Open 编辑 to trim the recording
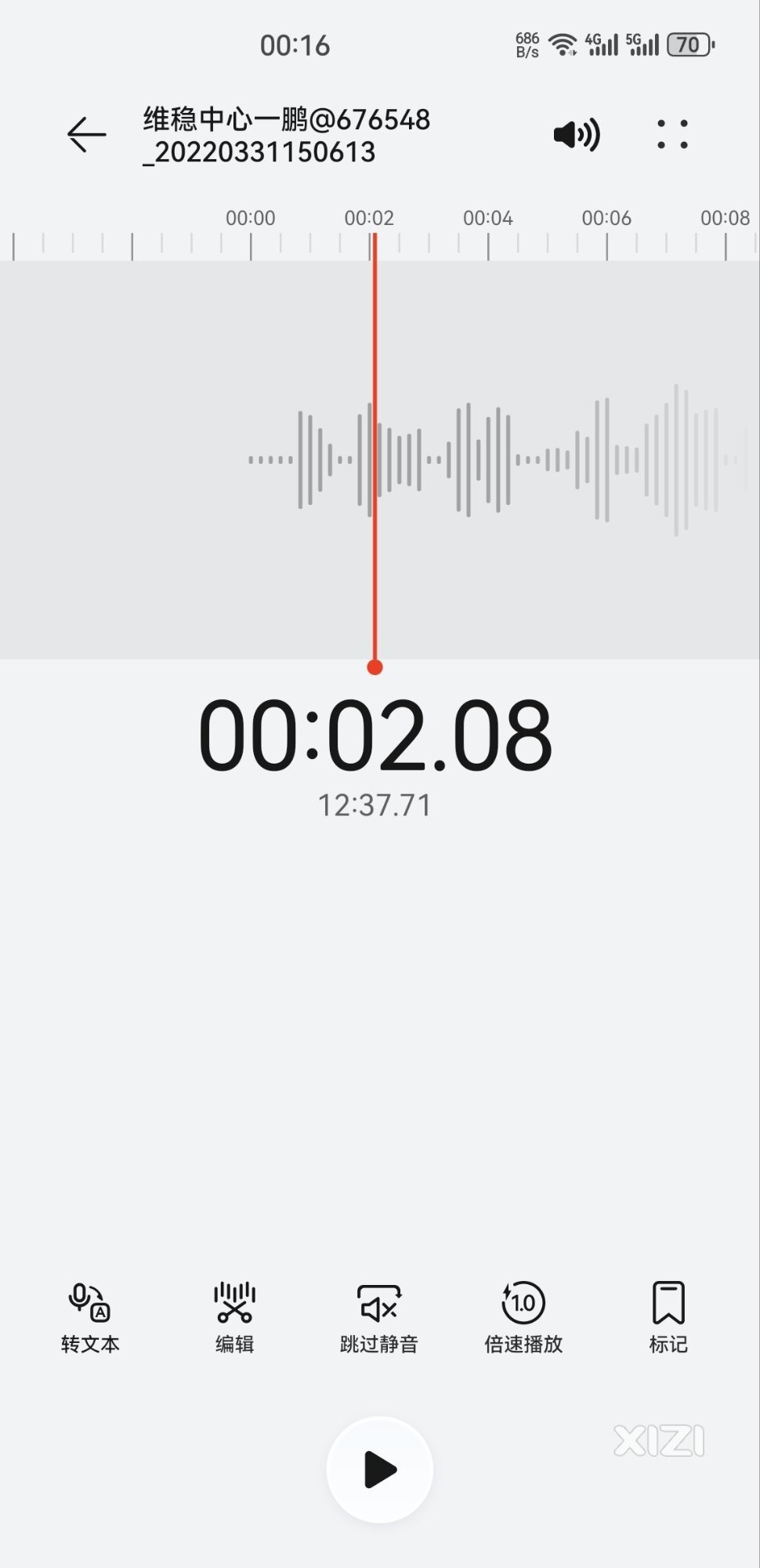760x1568 pixels. coord(234,1317)
